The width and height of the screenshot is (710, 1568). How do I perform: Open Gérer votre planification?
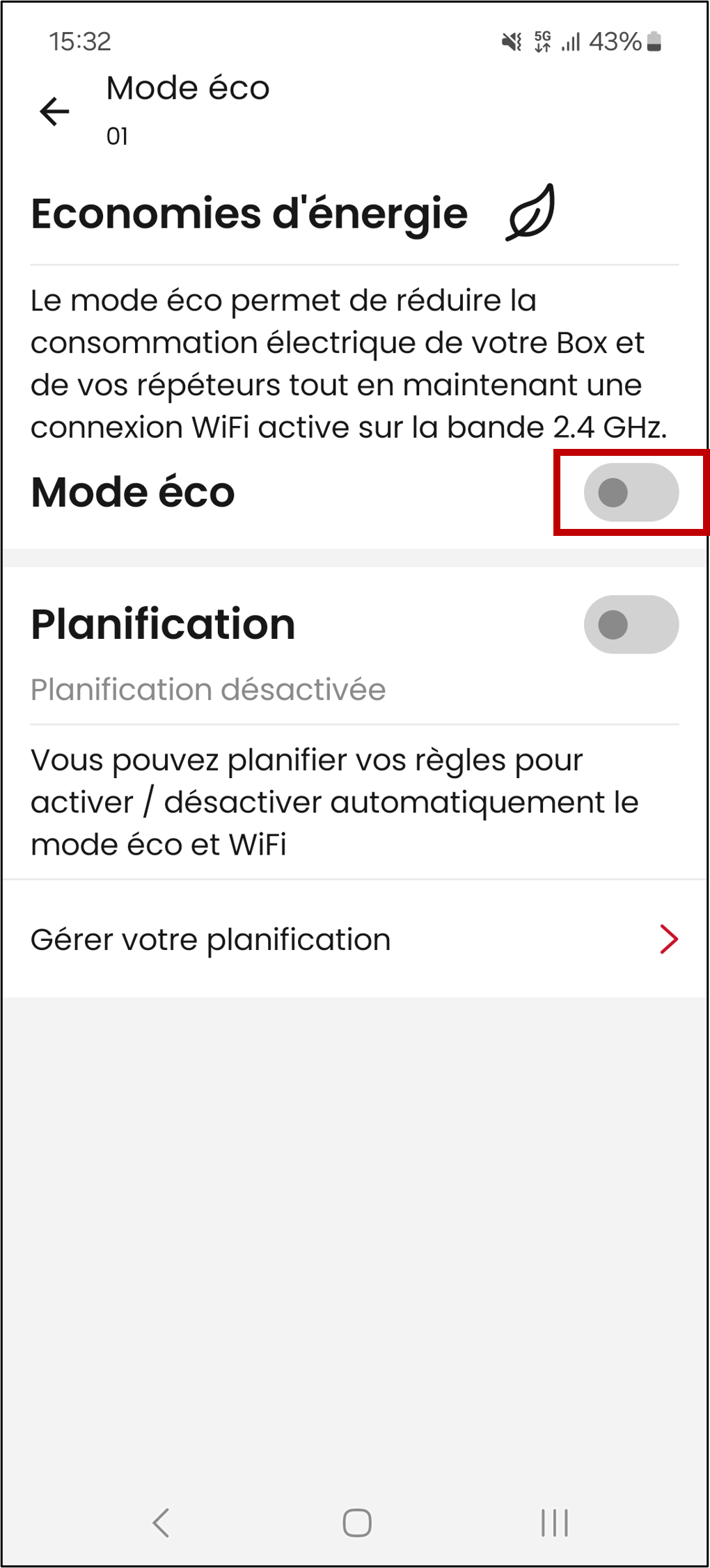pos(354,940)
